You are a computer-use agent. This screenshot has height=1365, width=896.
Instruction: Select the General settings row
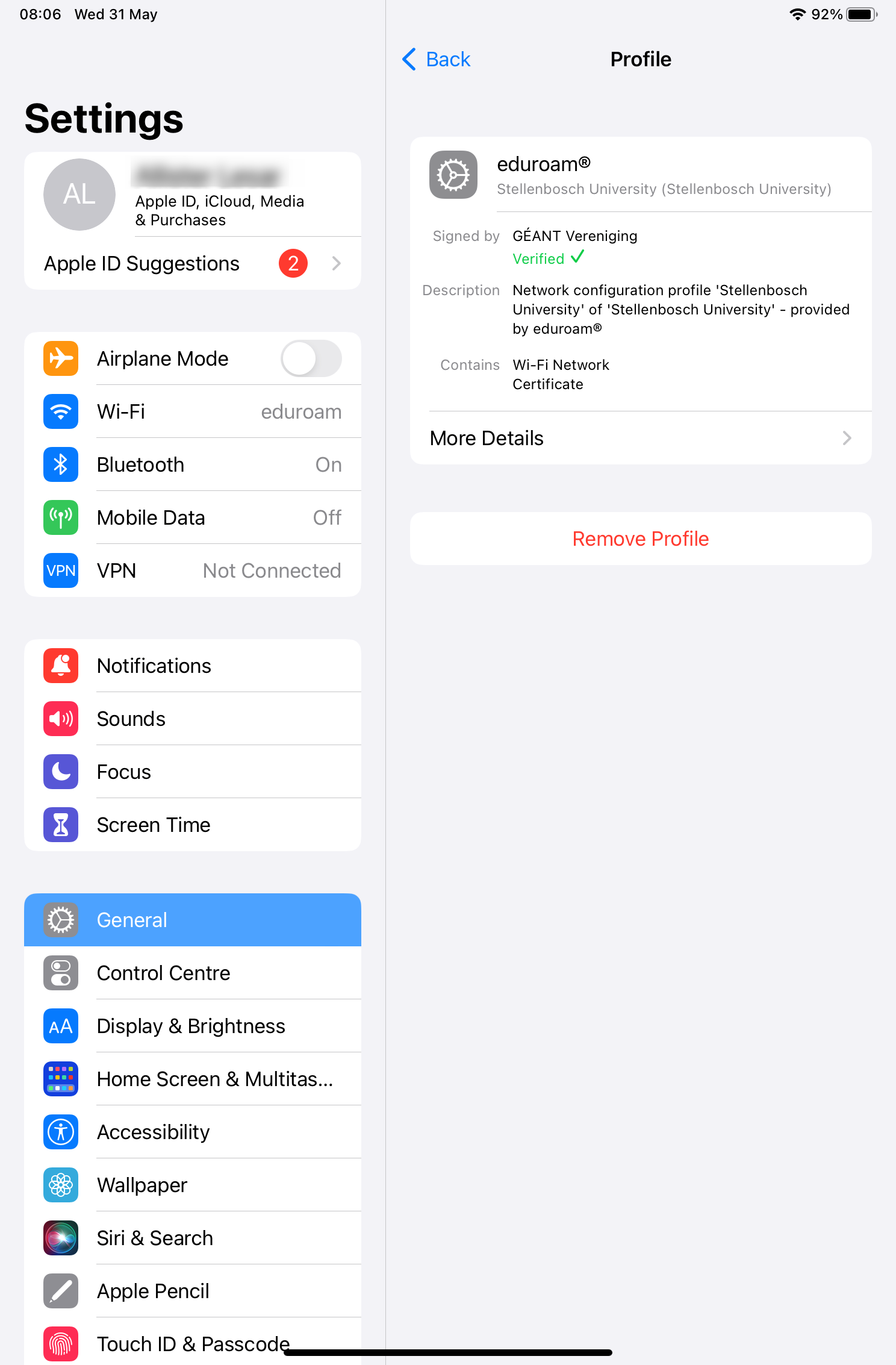tap(193, 920)
